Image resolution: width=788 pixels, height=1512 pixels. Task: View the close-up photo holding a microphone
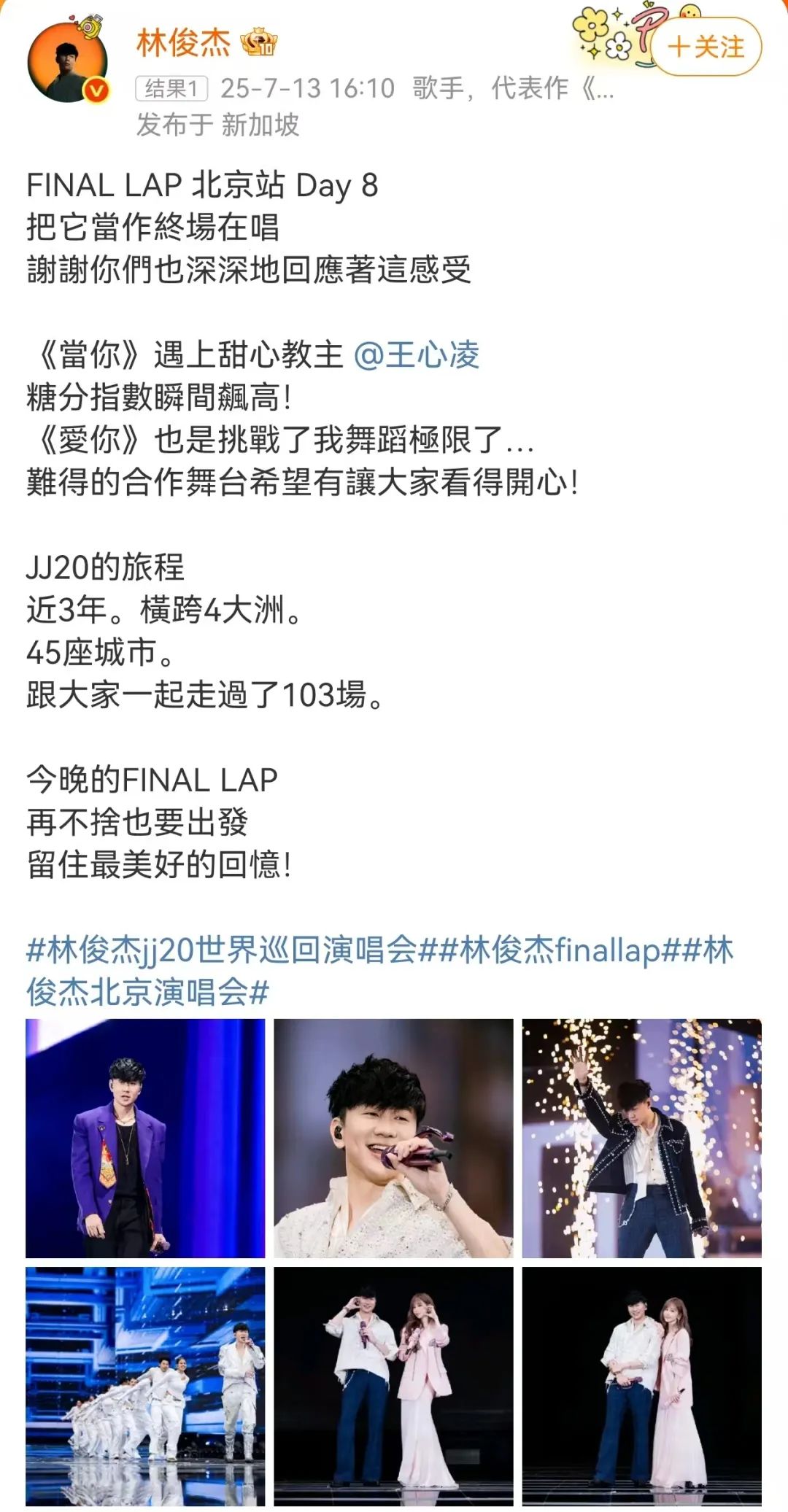pyautogui.click(x=393, y=1138)
